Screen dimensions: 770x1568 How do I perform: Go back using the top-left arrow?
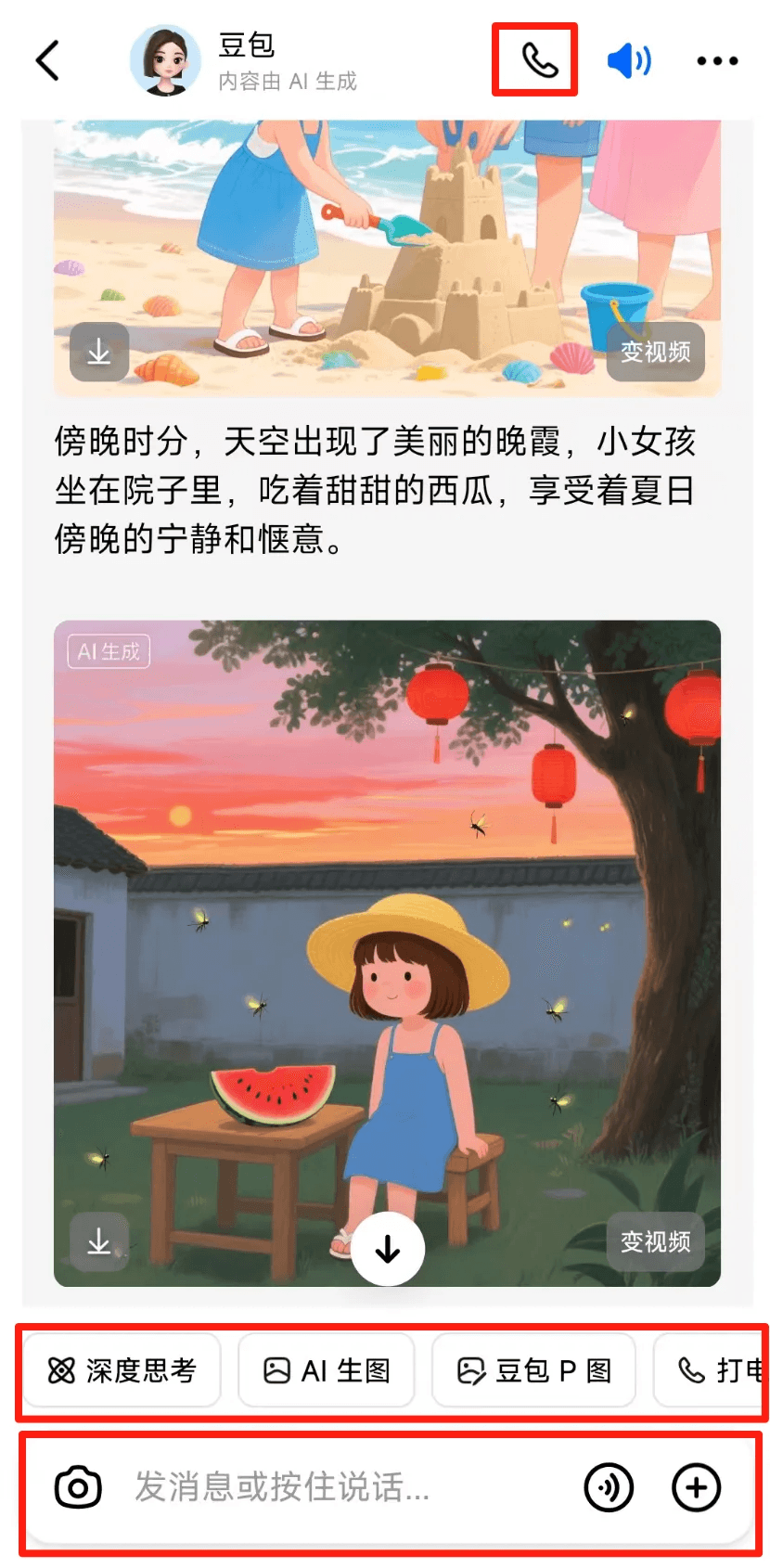[x=48, y=61]
